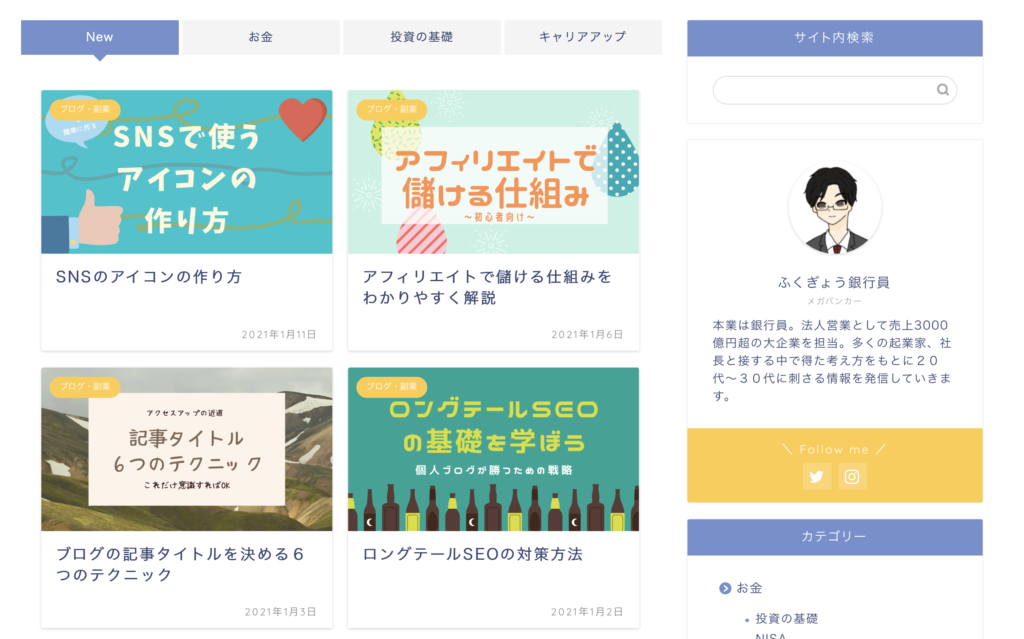Open the Instagram follow icon
Viewport: 1024px width, 639px height.
point(852,477)
